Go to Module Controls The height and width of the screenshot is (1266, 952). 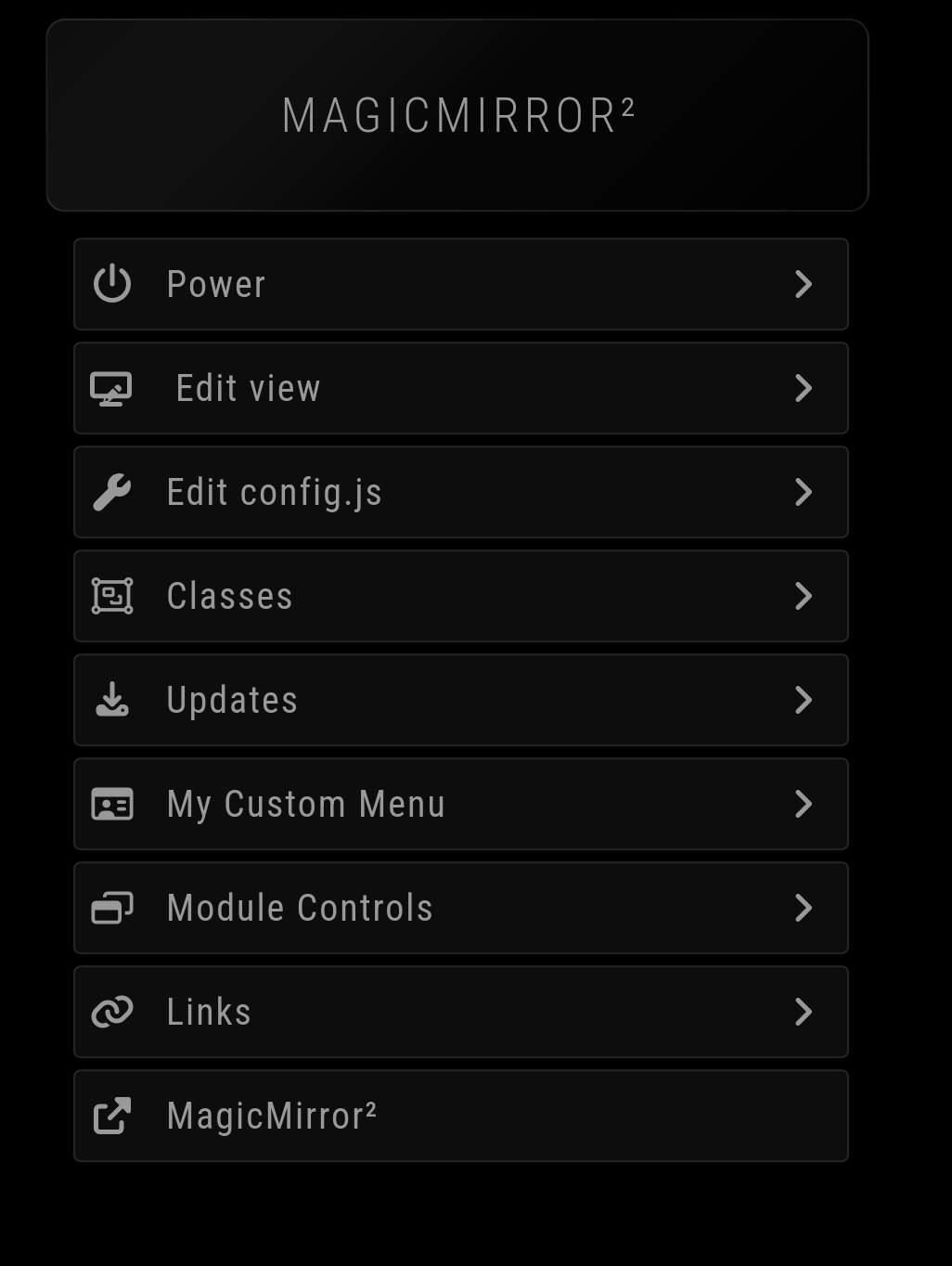tap(460, 908)
